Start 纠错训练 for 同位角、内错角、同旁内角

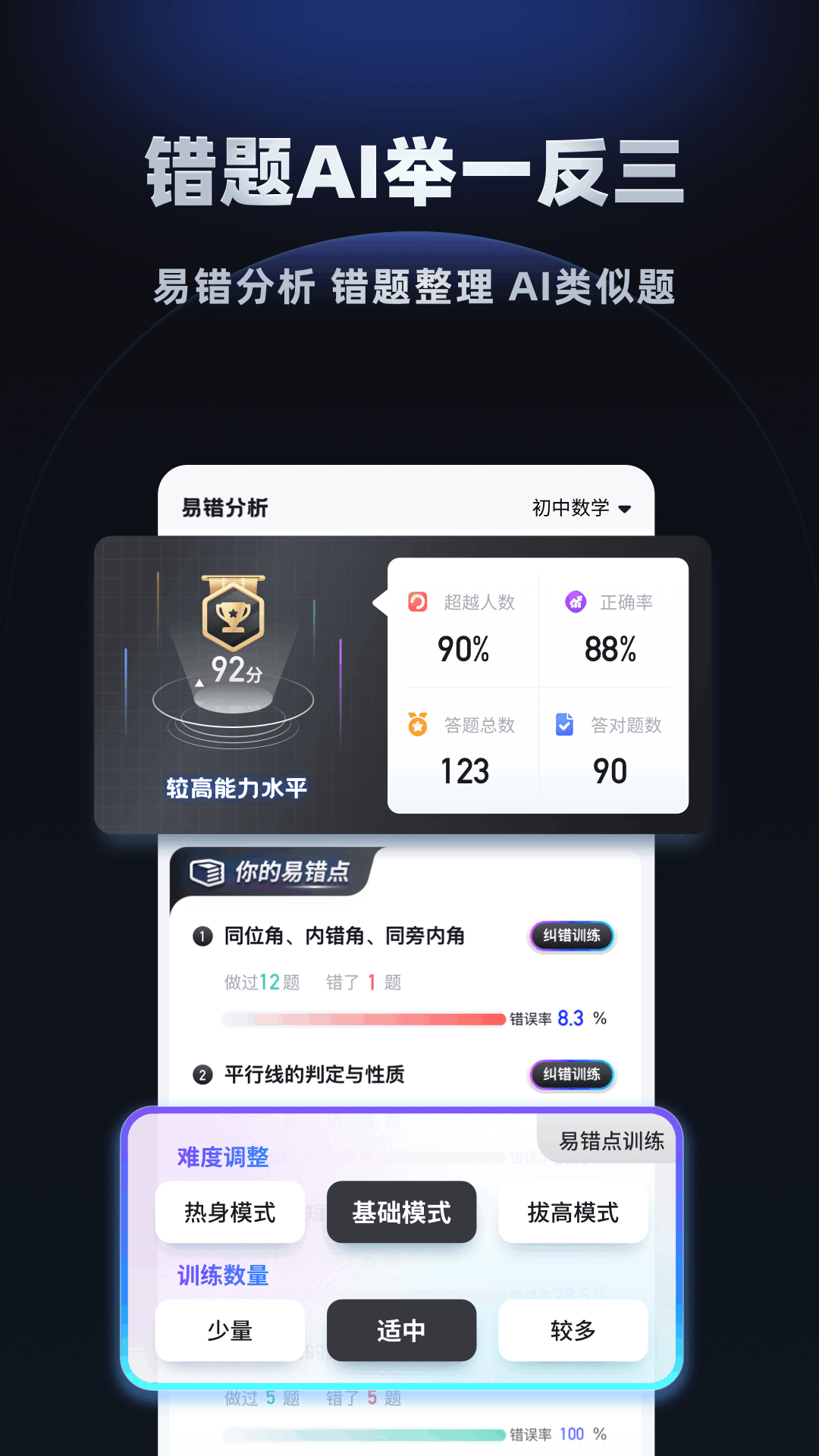pyautogui.click(x=572, y=937)
